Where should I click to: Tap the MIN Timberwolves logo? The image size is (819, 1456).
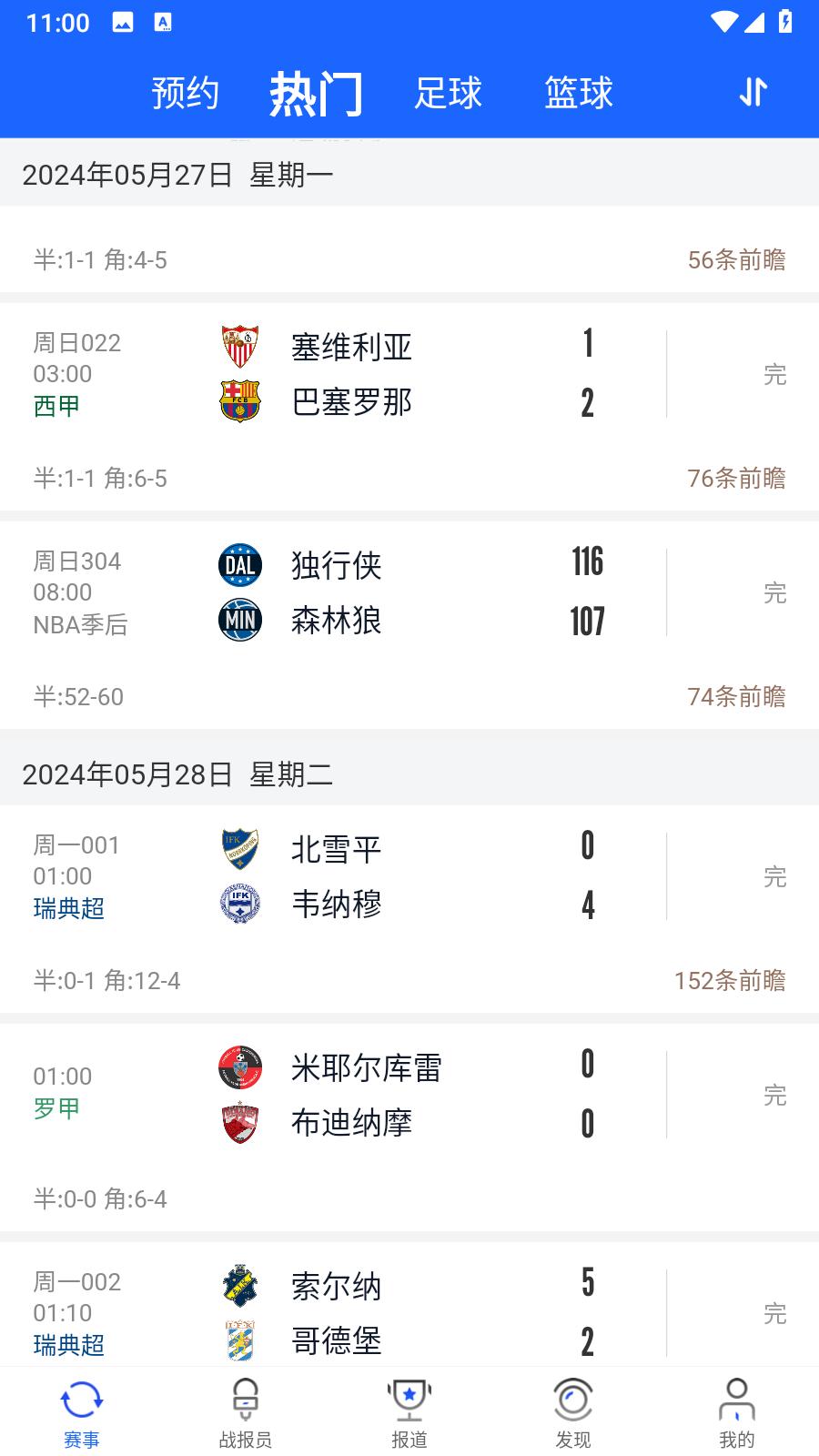(239, 621)
